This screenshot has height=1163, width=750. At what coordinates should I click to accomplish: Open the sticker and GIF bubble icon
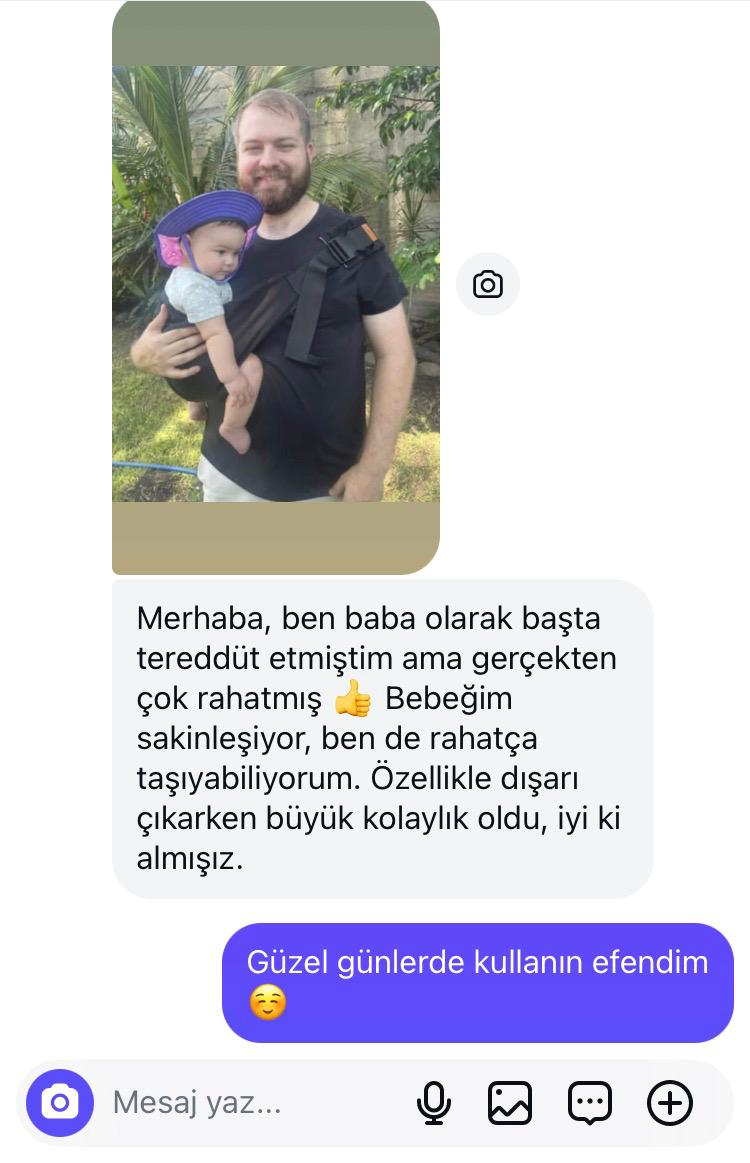(x=590, y=1103)
